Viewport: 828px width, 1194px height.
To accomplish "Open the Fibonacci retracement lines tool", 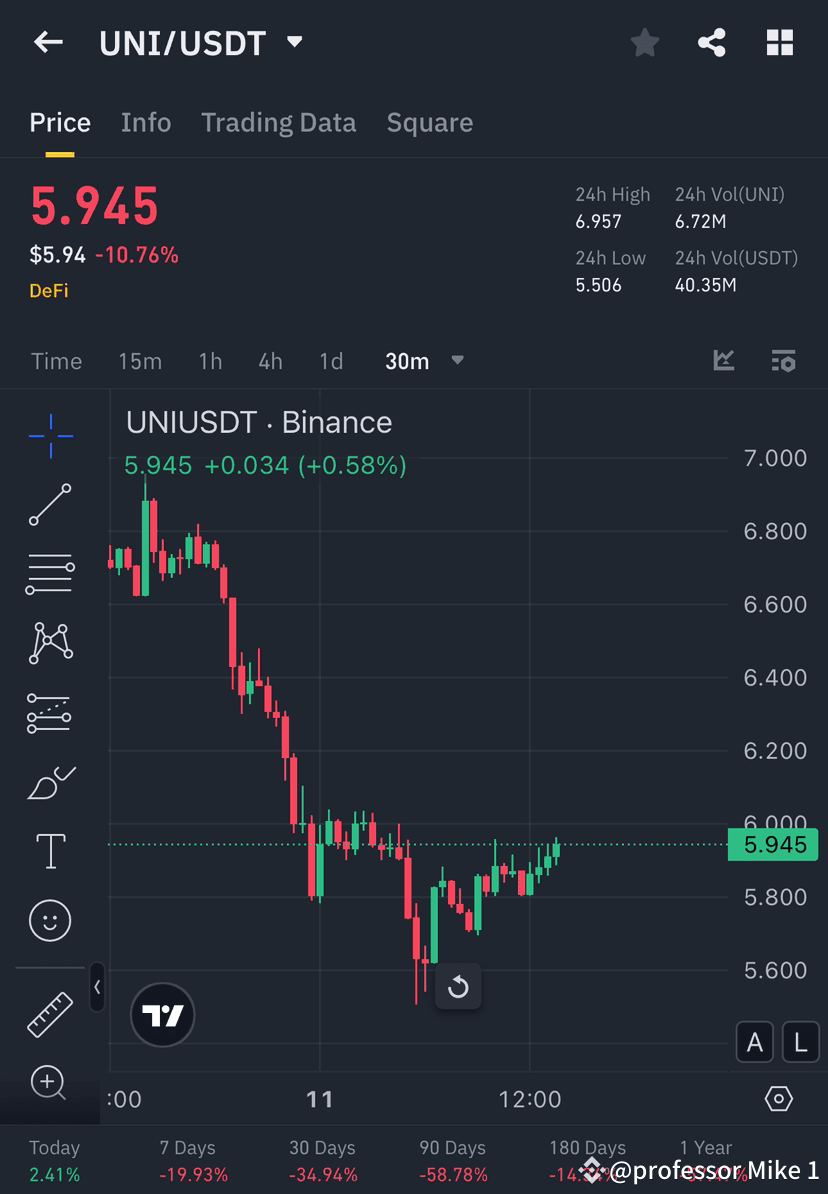I will pyautogui.click(x=50, y=573).
